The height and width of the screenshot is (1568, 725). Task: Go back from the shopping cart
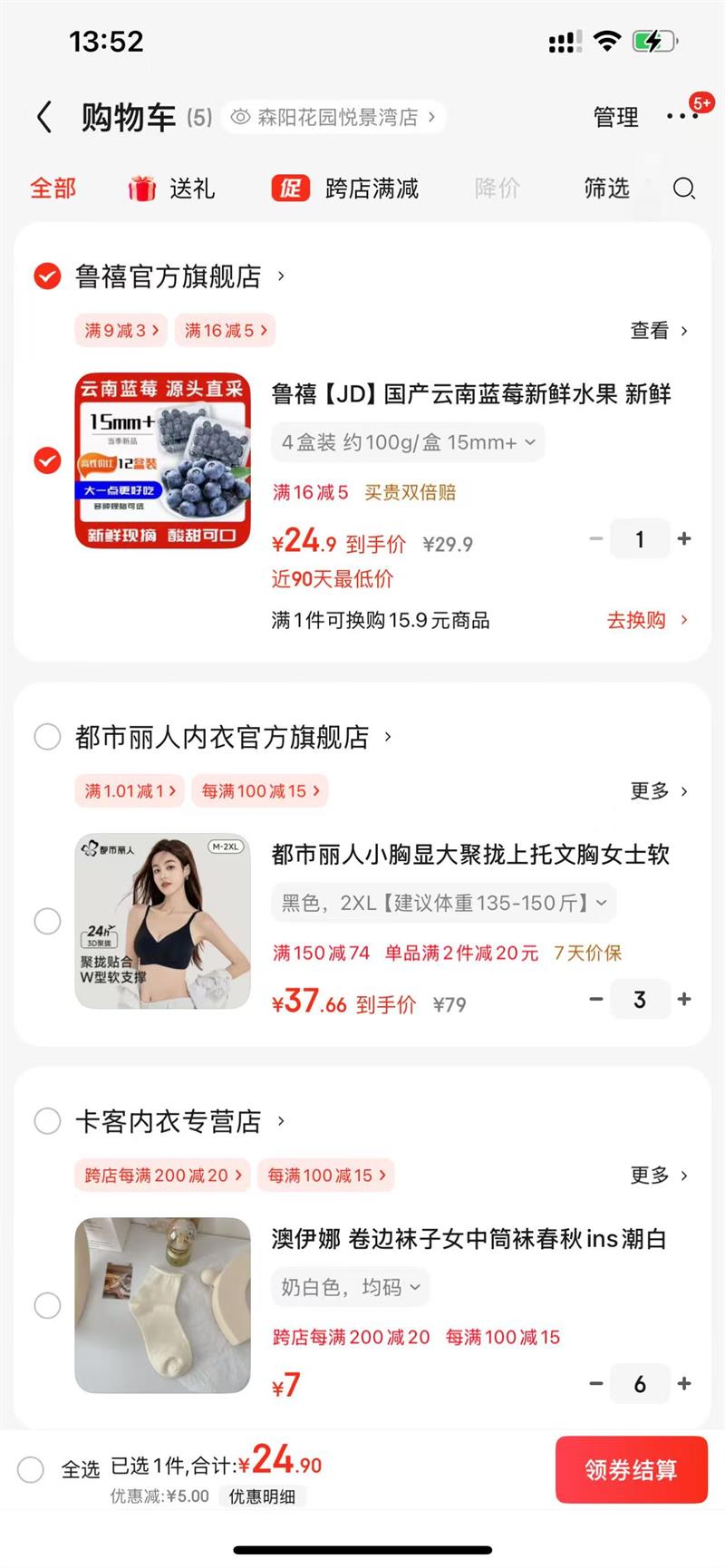tap(43, 117)
